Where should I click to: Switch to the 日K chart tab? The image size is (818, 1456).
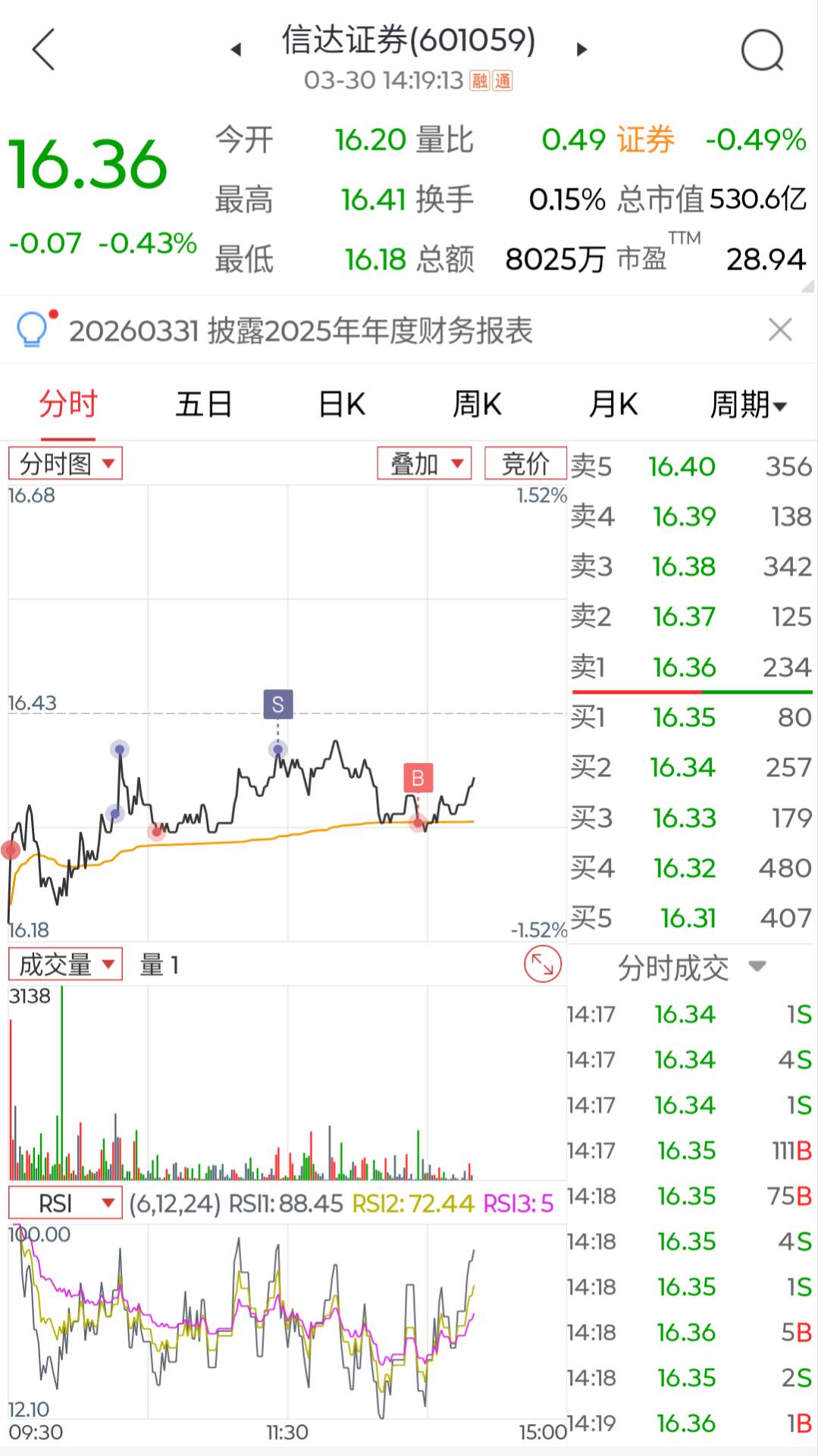click(342, 404)
